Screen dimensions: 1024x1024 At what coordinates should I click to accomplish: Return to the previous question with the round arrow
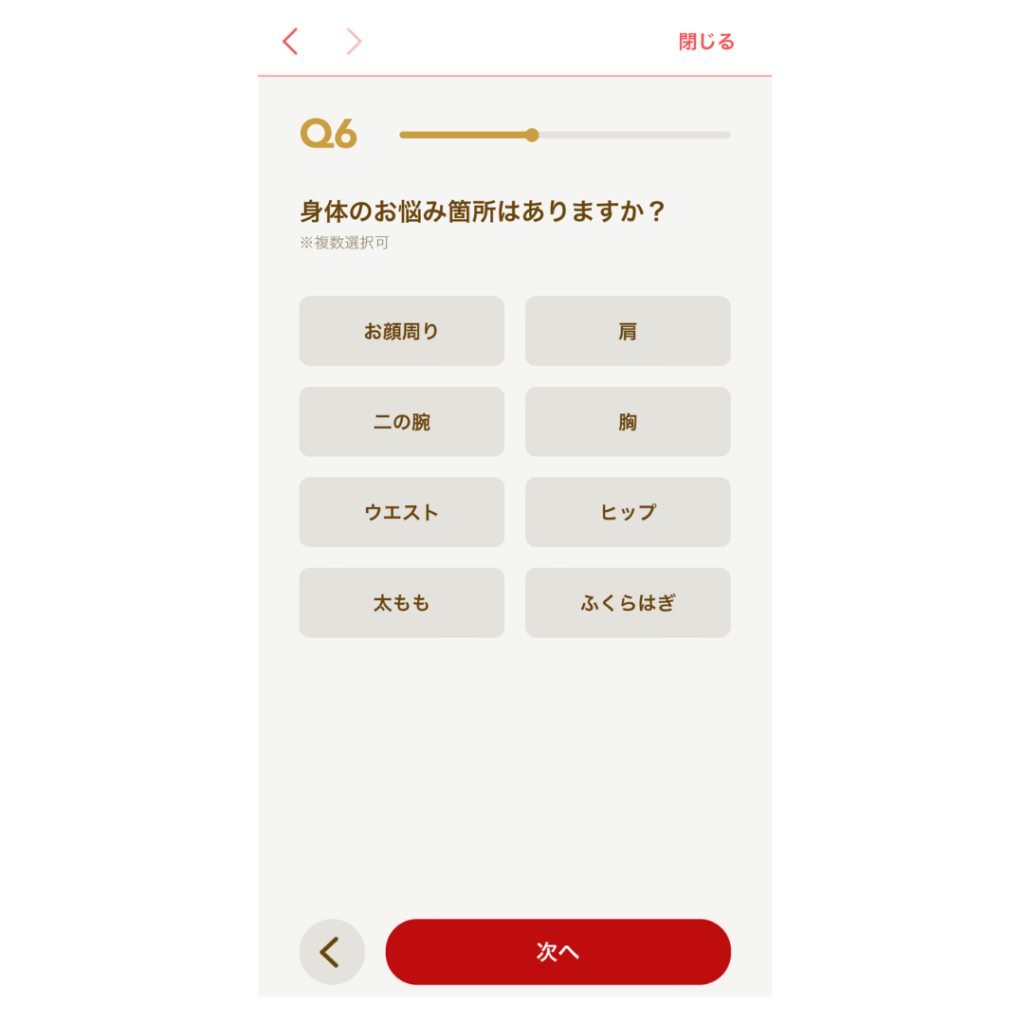coord(331,952)
